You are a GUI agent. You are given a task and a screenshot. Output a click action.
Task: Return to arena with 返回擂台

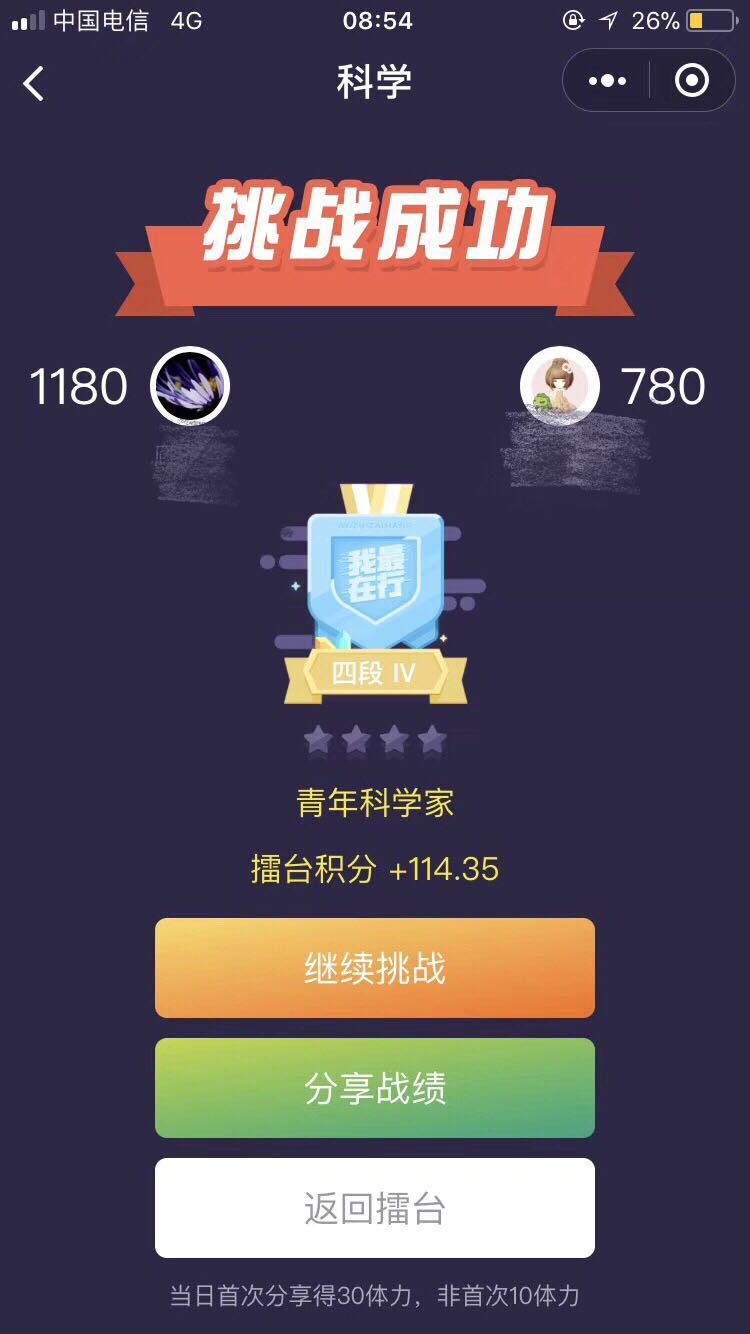375,1208
